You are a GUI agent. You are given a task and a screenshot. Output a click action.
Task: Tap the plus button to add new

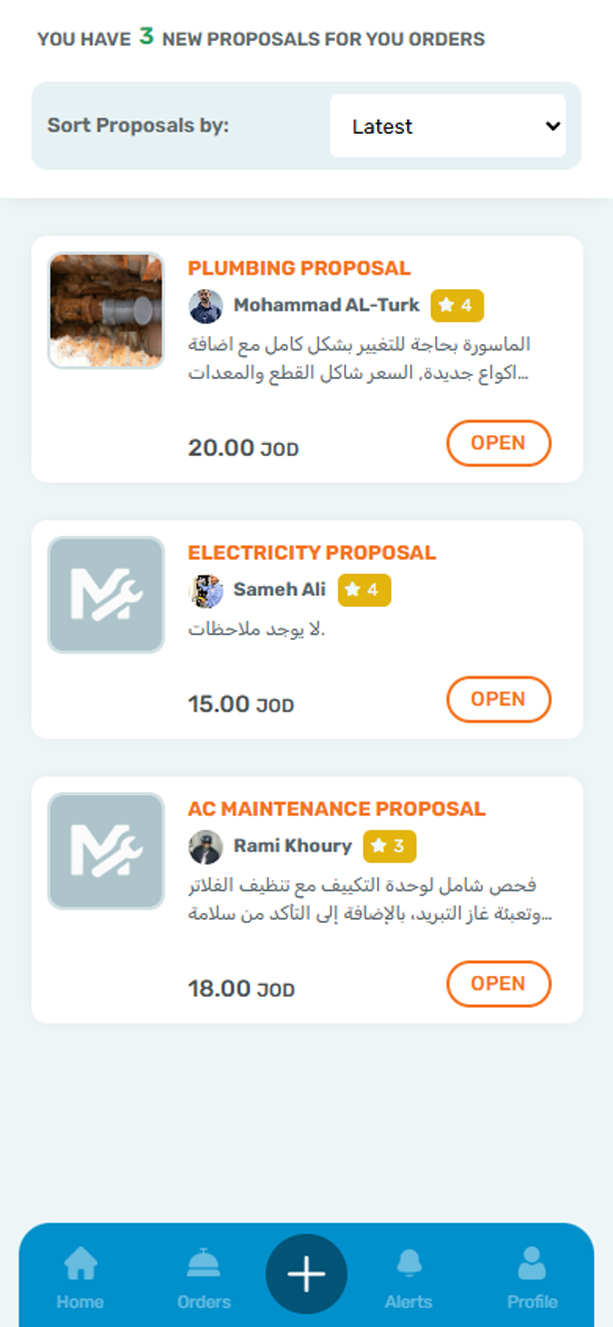click(x=306, y=1274)
